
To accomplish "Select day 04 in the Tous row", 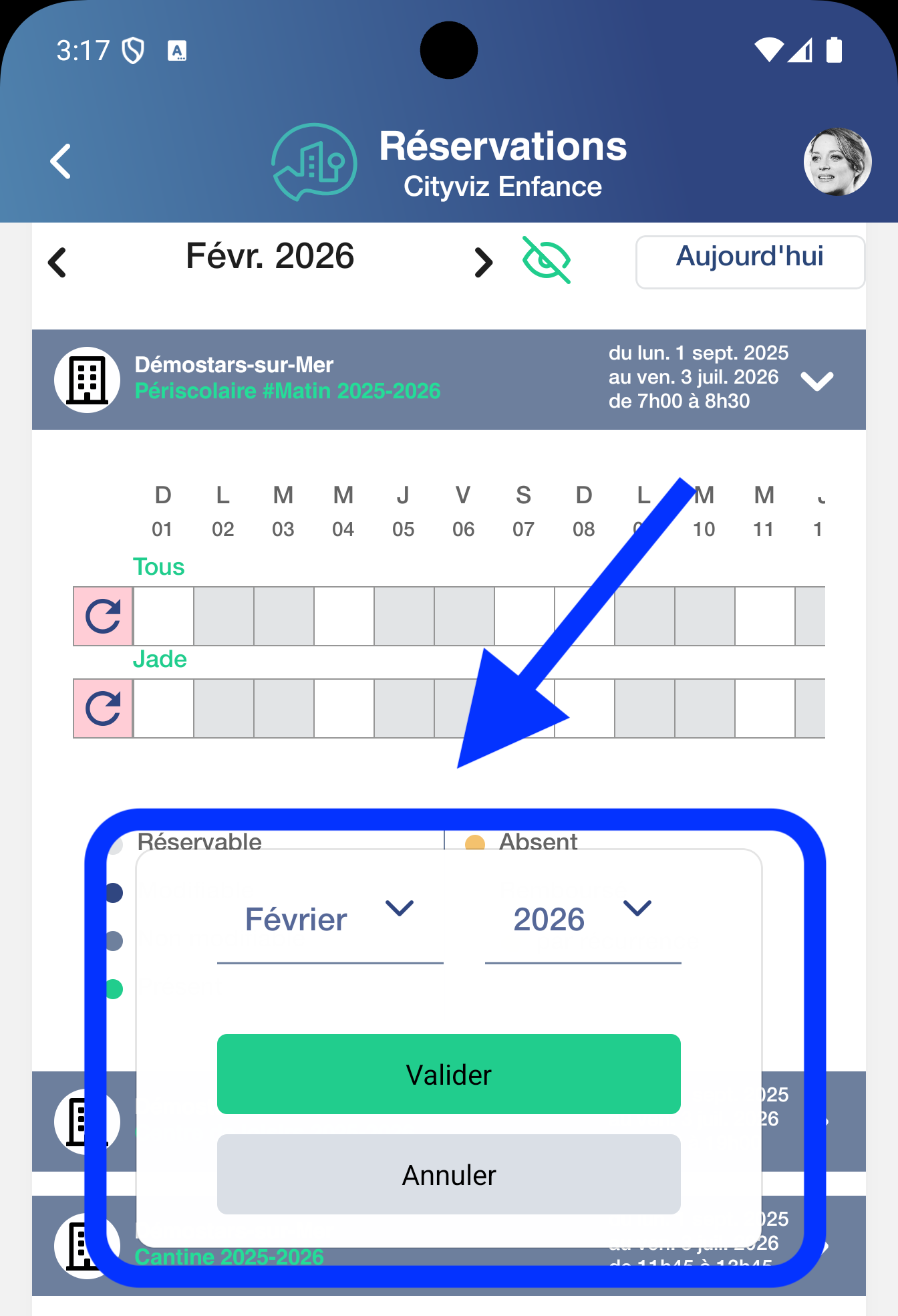I will pyautogui.click(x=343, y=616).
